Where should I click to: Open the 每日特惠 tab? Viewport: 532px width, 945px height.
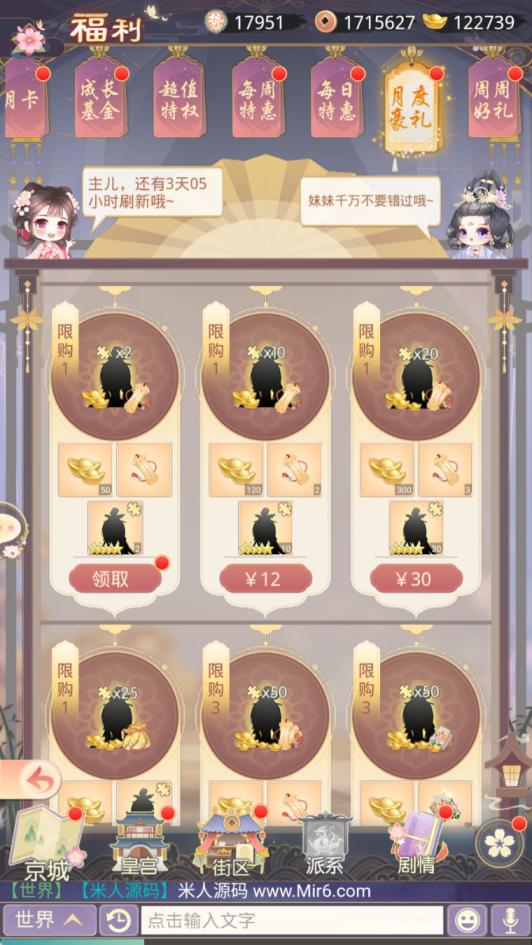[337, 98]
